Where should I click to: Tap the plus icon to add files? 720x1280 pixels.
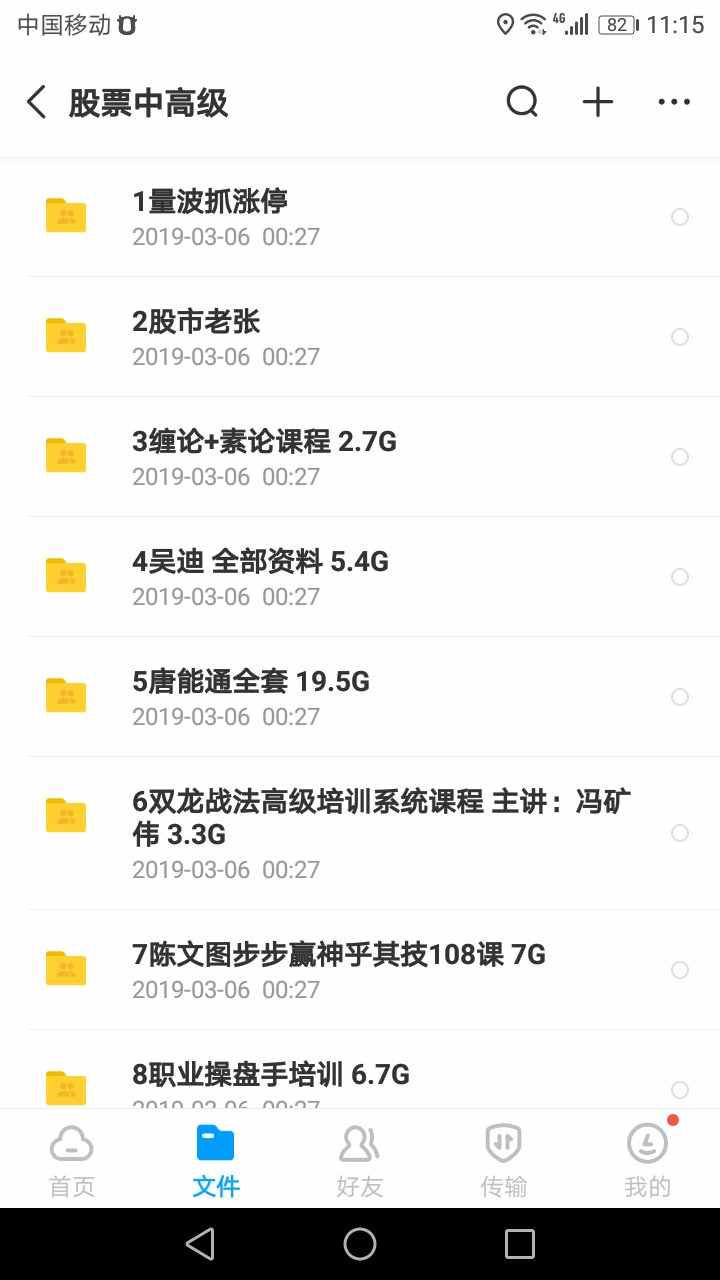[597, 101]
